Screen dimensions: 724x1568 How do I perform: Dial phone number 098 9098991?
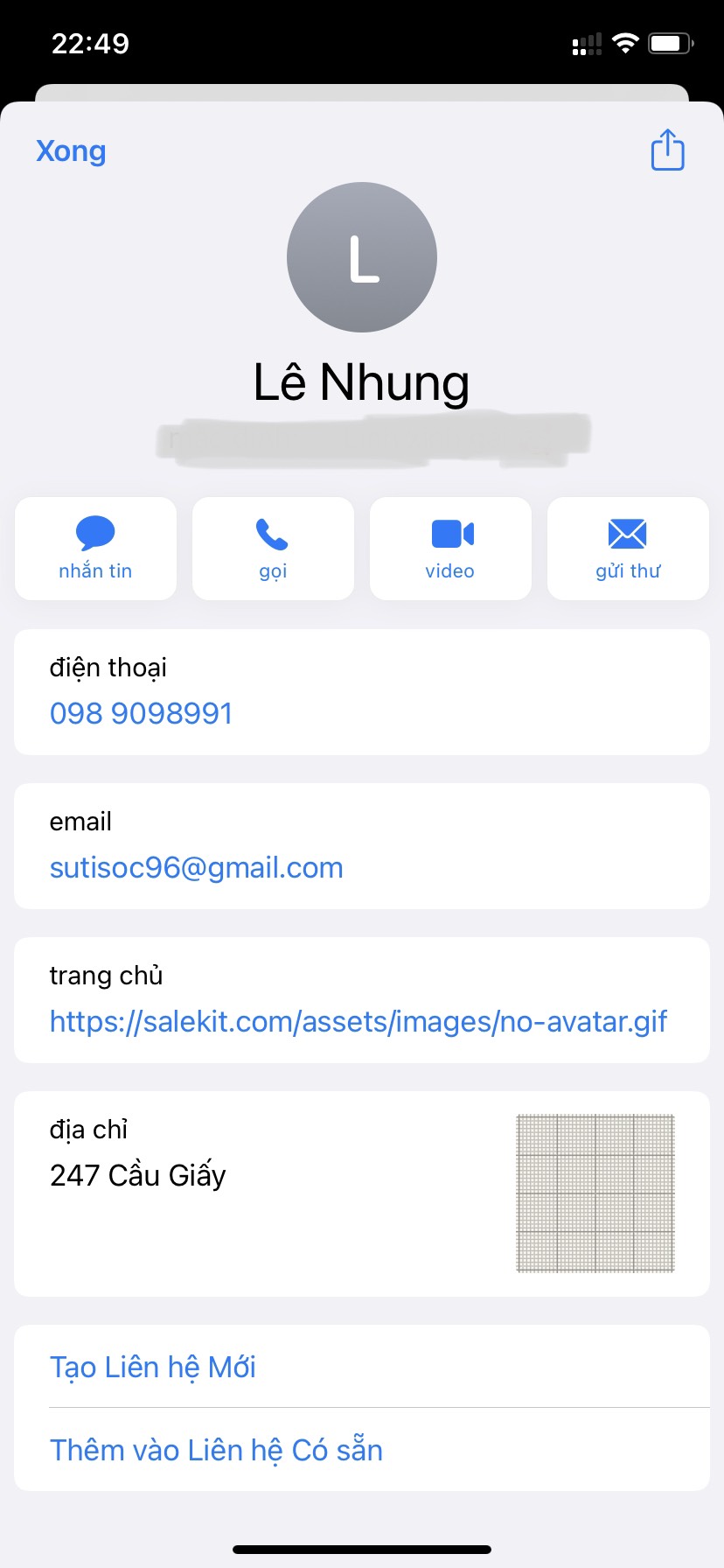[141, 713]
